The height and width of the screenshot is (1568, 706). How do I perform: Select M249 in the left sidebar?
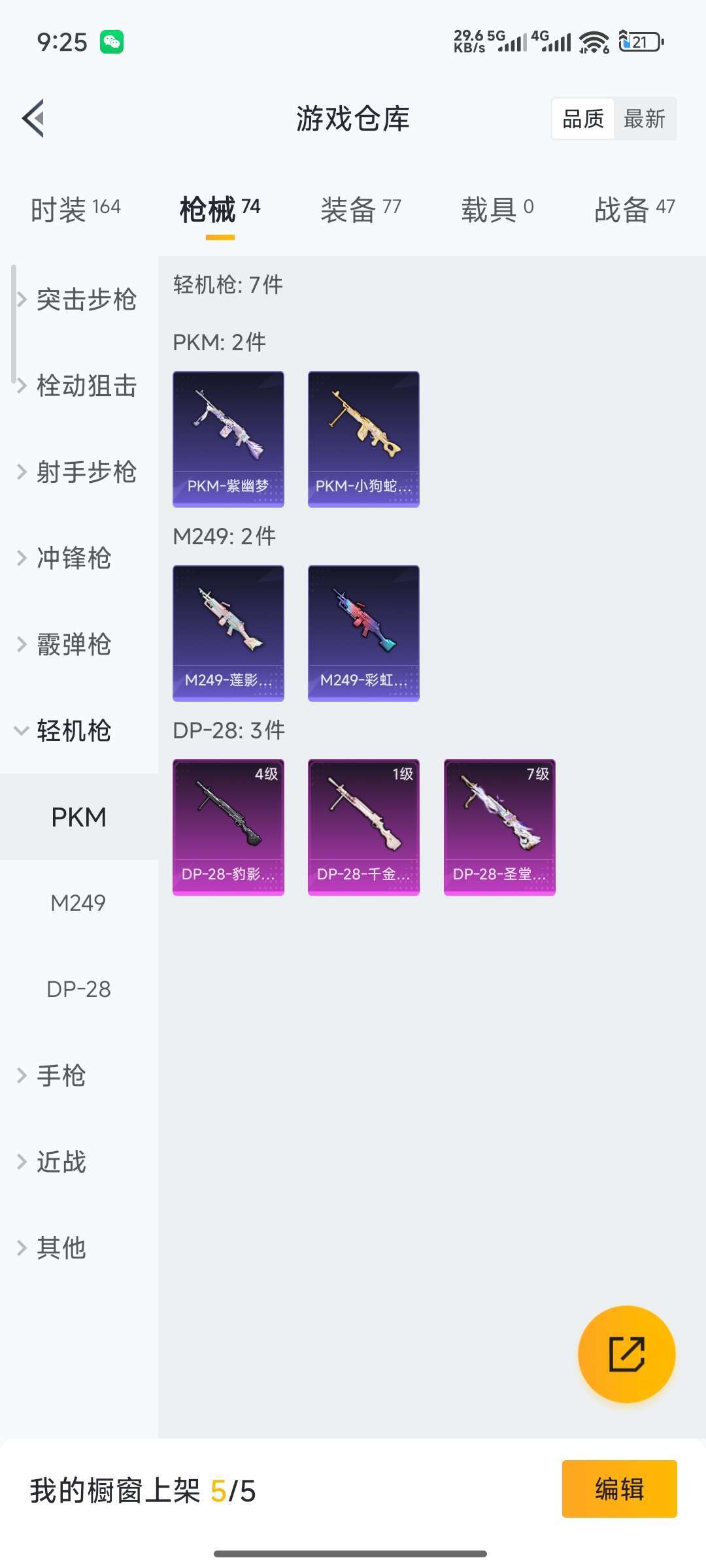80,903
